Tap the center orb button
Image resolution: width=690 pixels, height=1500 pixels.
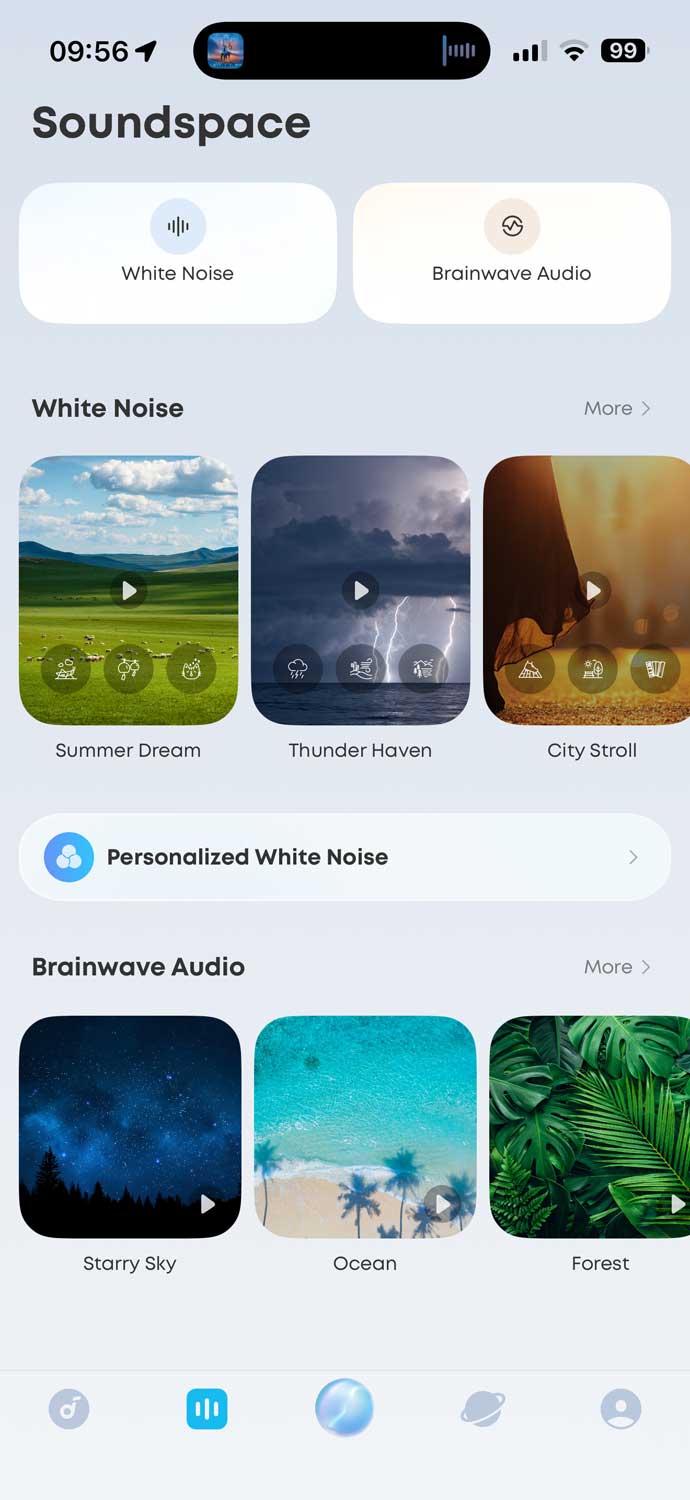pos(345,1407)
